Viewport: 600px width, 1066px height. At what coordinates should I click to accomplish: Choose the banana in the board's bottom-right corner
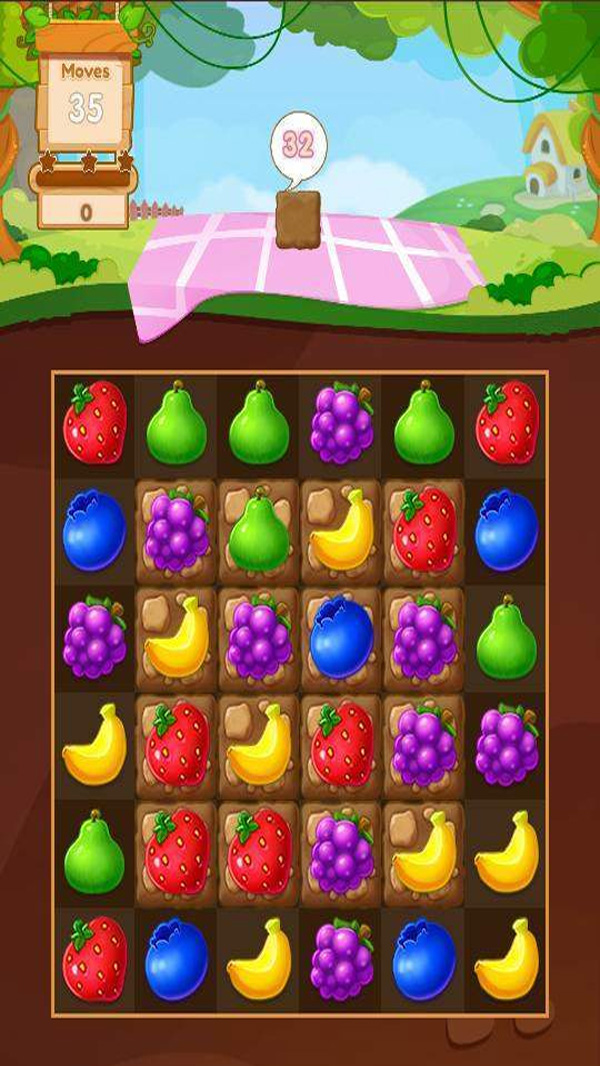coord(506,959)
